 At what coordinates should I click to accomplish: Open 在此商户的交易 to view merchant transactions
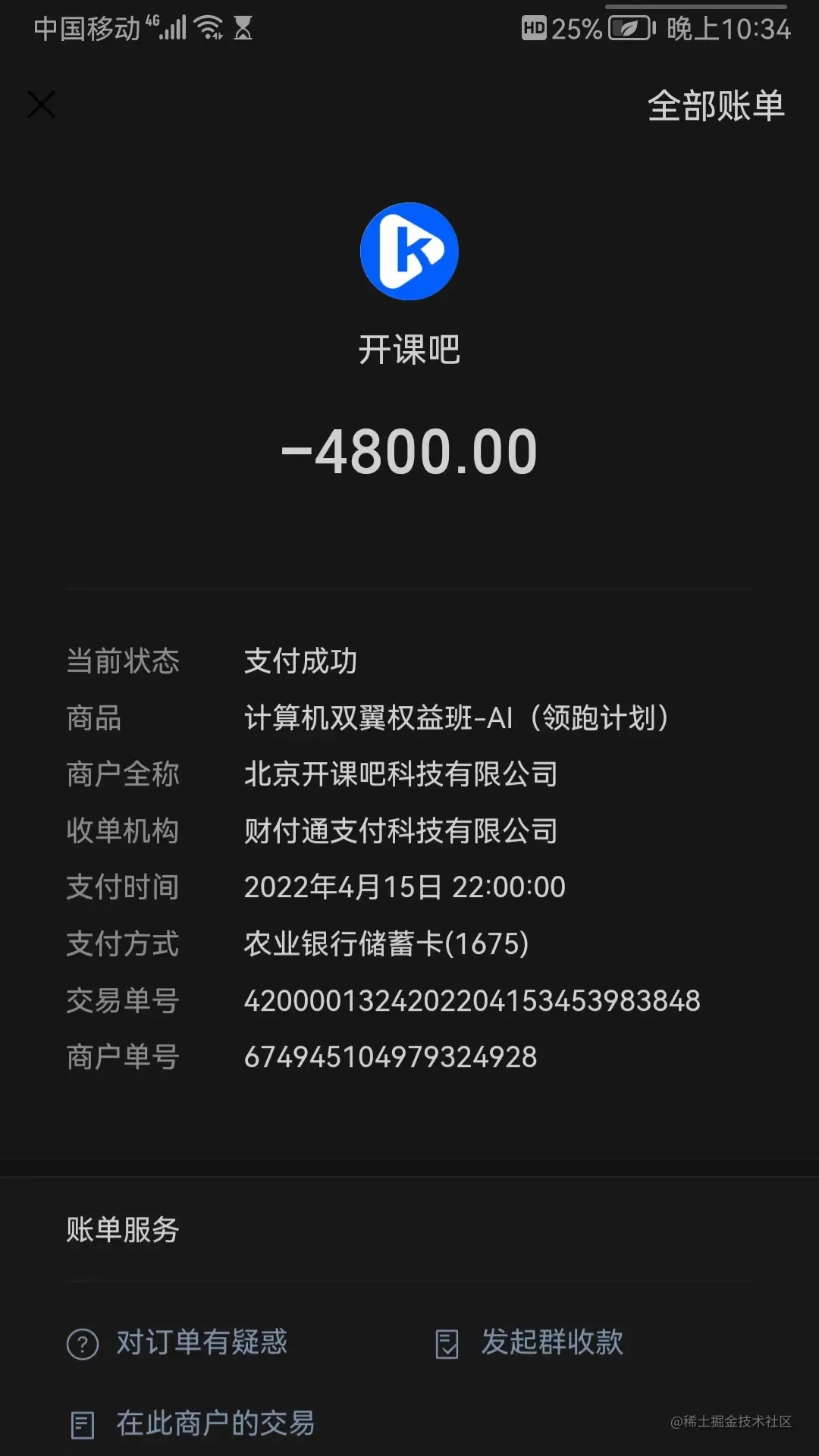[215, 1423]
